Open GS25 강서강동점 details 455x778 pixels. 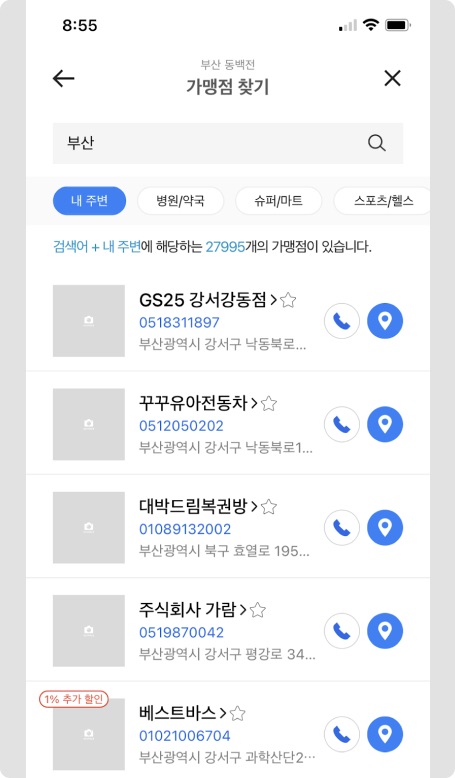click(208, 300)
